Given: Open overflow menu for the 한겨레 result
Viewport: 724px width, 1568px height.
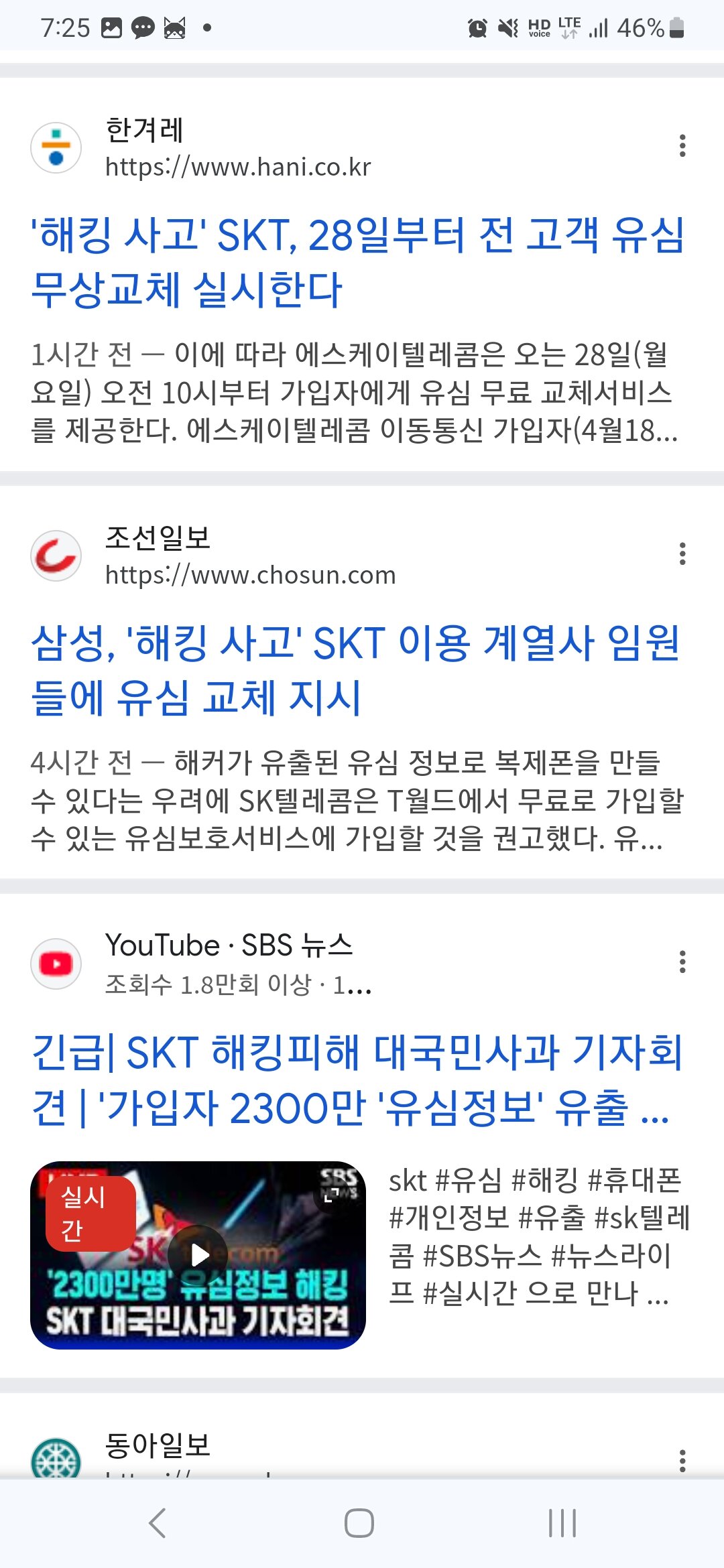Looking at the screenshot, I should 682,145.
